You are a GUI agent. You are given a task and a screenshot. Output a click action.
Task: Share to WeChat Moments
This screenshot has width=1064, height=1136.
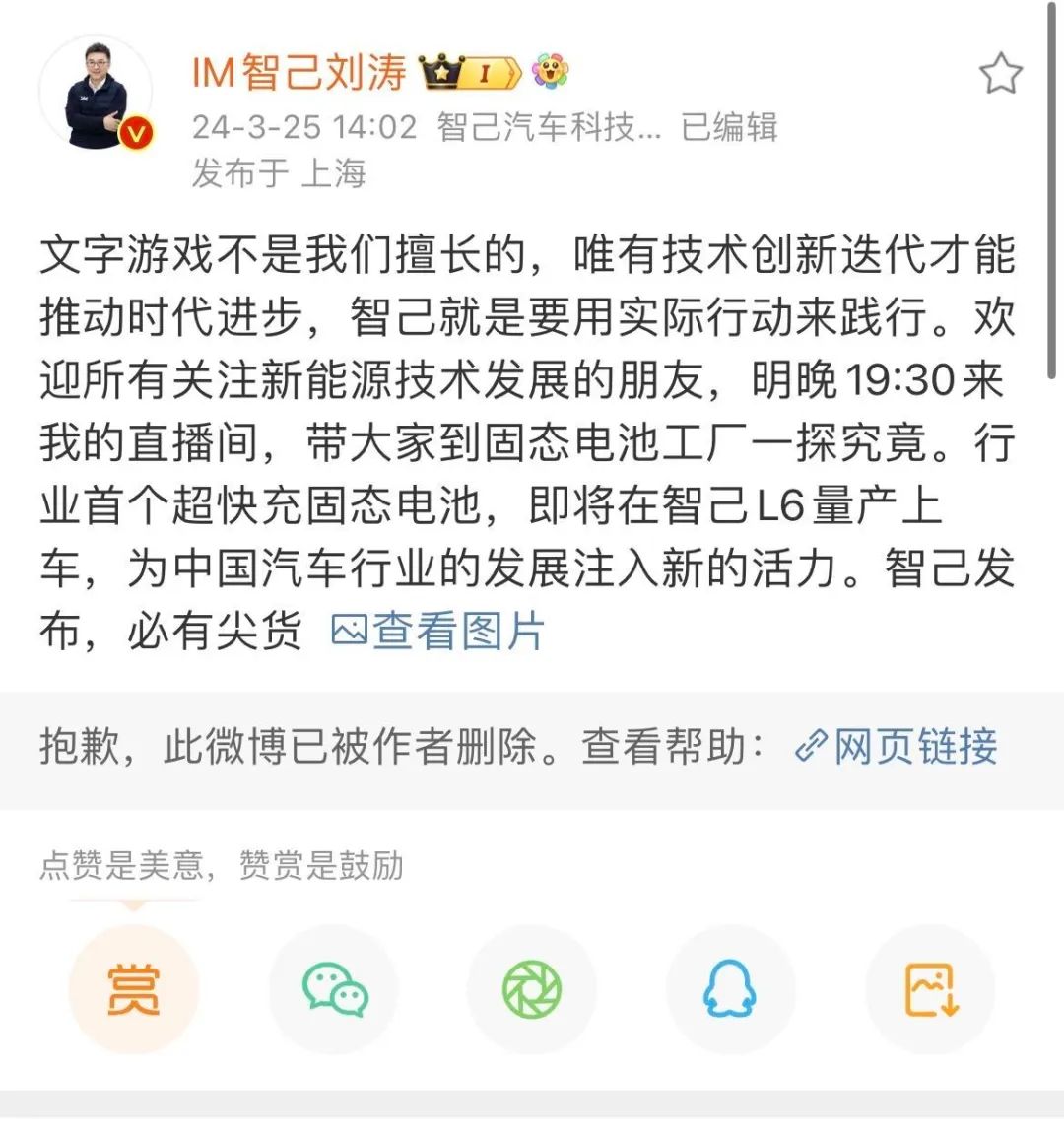tap(532, 989)
